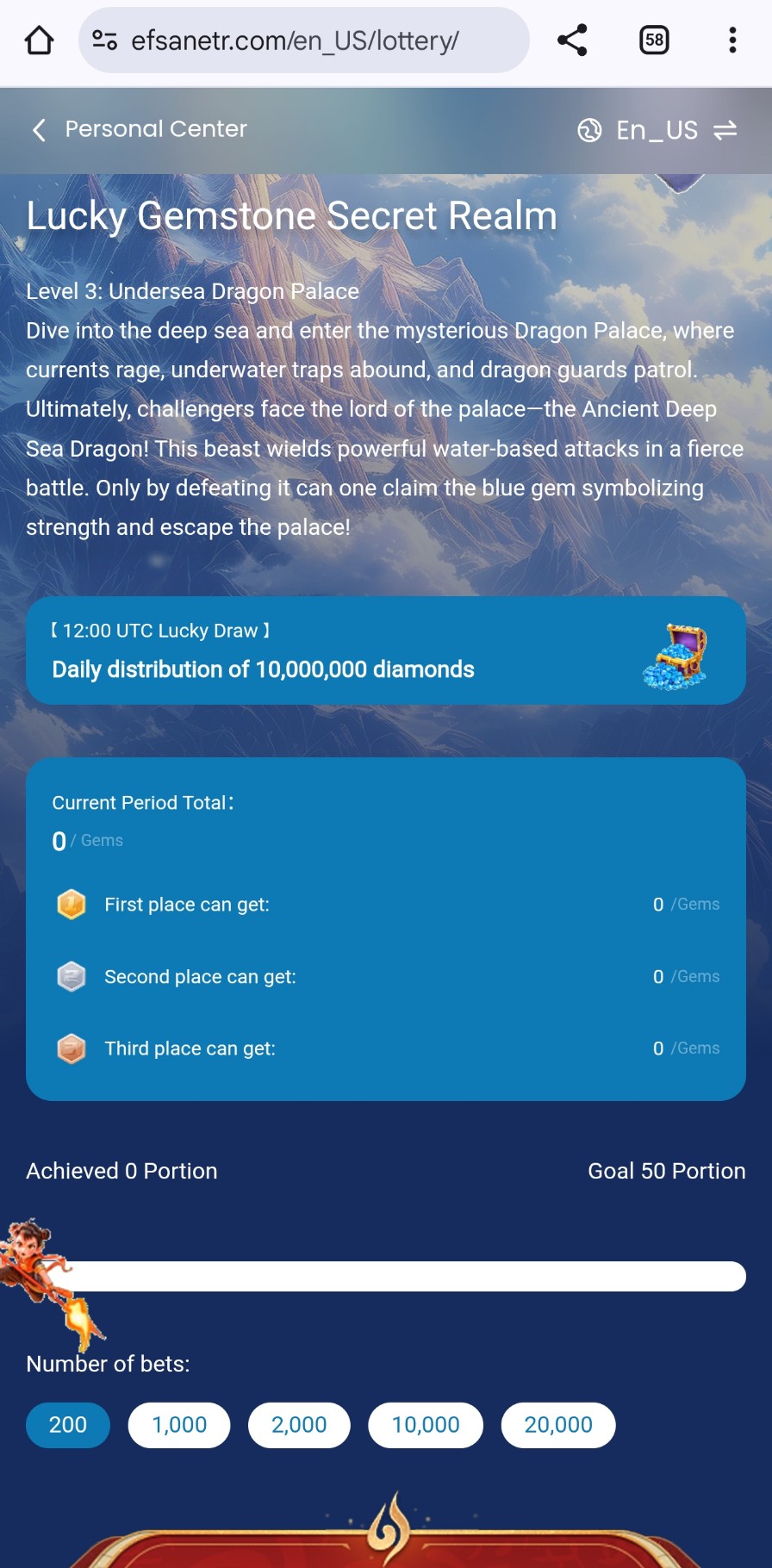This screenshot has width=772, height=1568.
Task: Select 200 as number of bets
Action: pos(68,1425)
